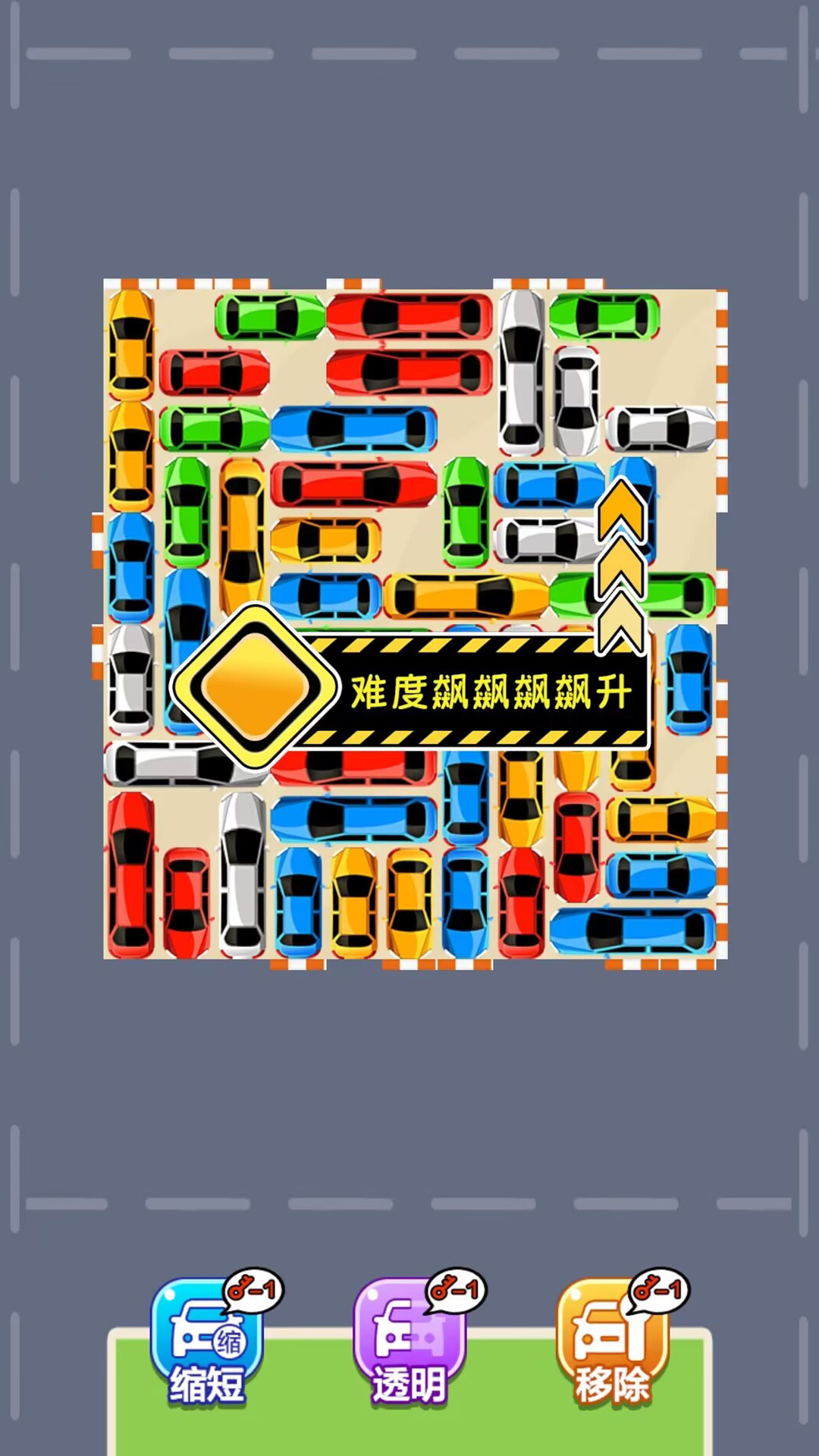Use the 缩短 shorten power-up
The image size is (819, 1456).
pyautogui.click(x=206, y=1341)
